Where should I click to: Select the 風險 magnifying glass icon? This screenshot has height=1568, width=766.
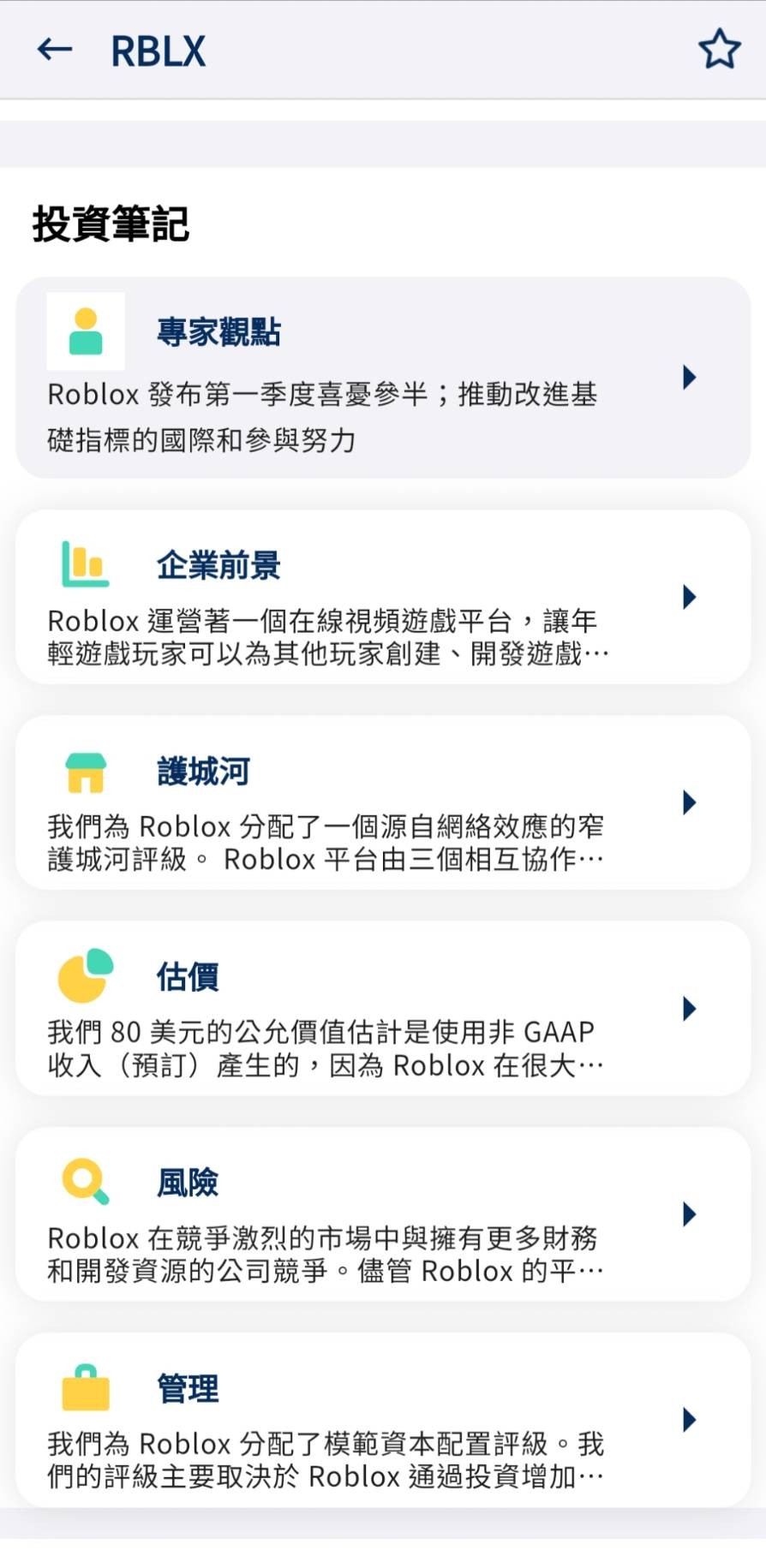85,1180
